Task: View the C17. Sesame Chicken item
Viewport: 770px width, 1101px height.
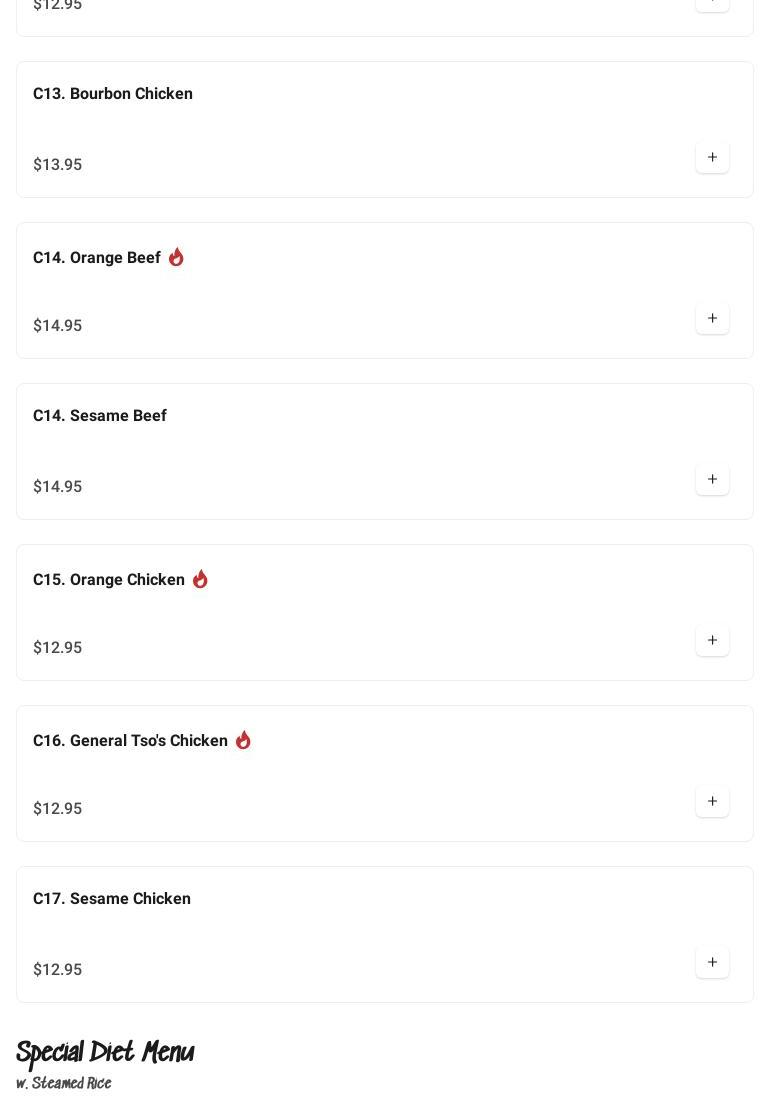Action: click(112, 899)
